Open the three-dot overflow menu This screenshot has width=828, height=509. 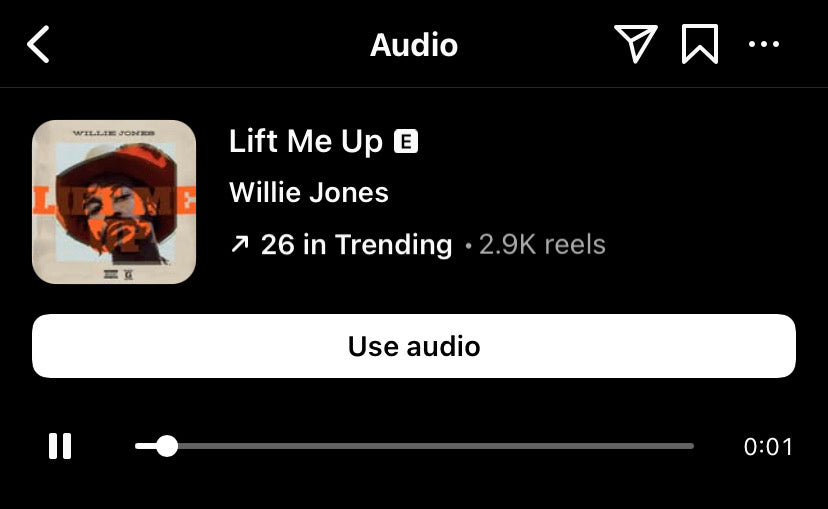click(x=764, y=44)
